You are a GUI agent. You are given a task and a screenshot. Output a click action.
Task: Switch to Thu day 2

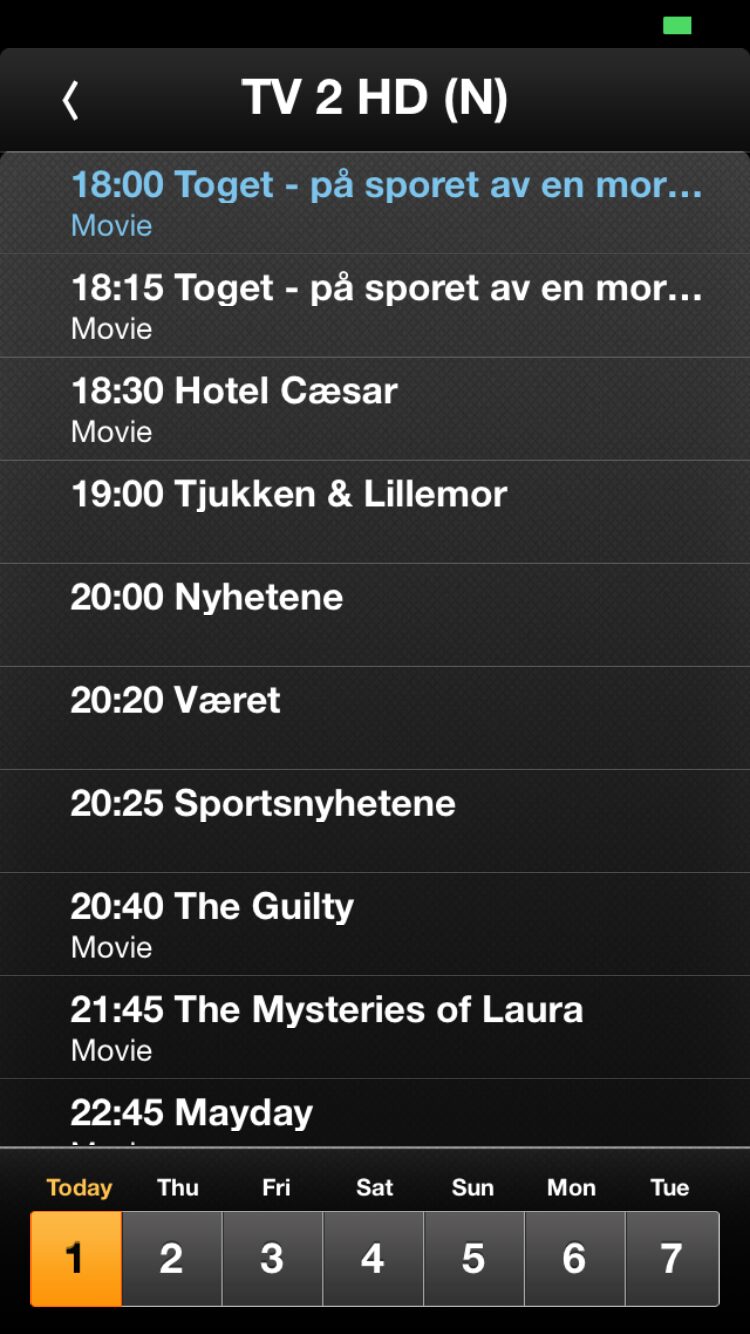click(172, 1258)
